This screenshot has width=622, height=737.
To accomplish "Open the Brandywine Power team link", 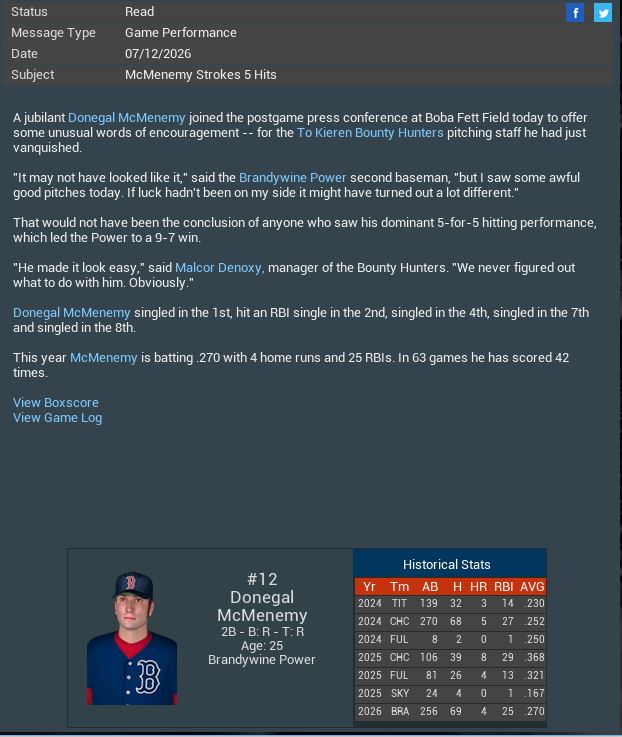I will 292,177.
